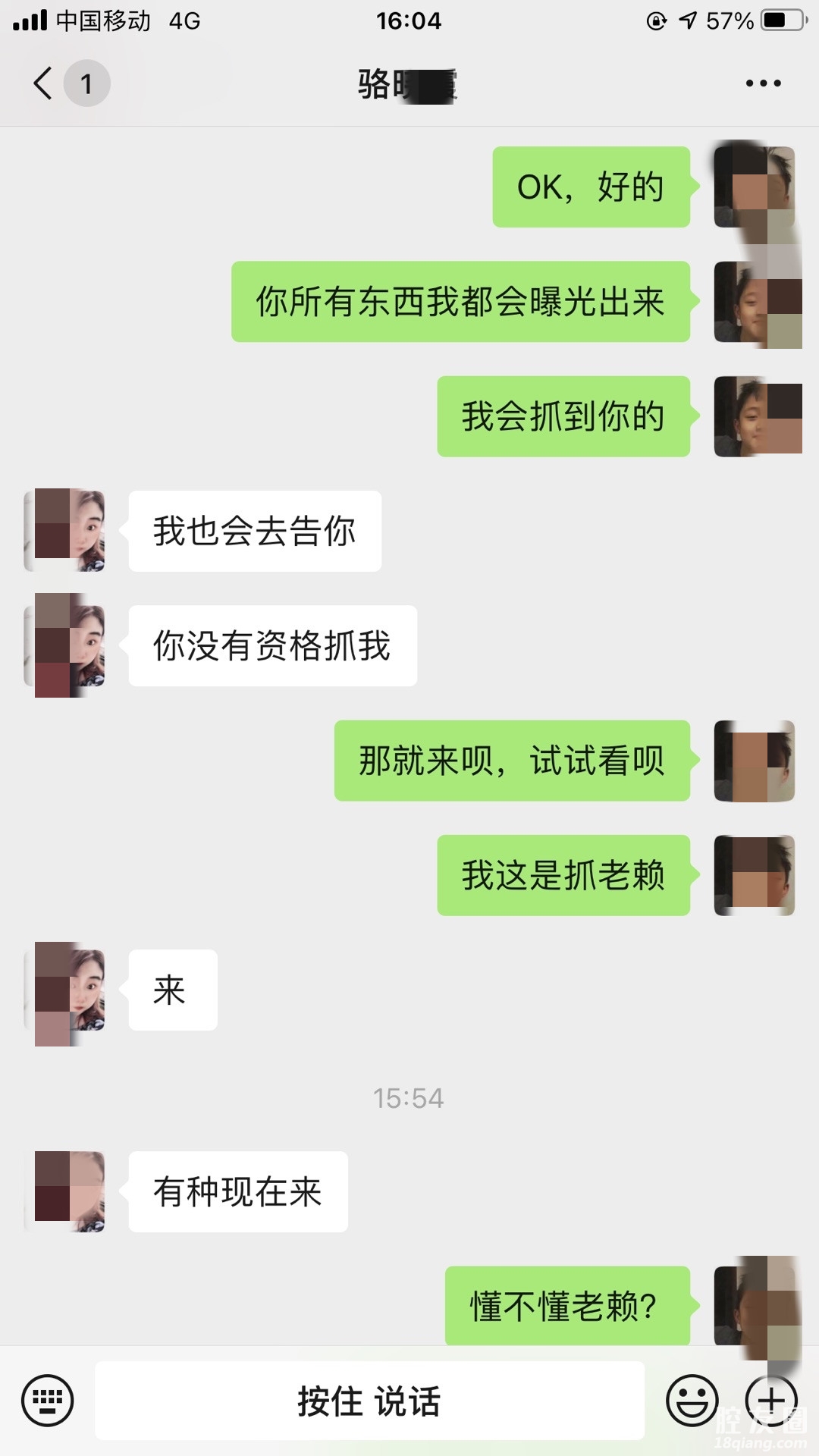This screenshot has height=1456, width=819.
Task: Open the plus attachments menu
Action: click(x=771, y=1400)
